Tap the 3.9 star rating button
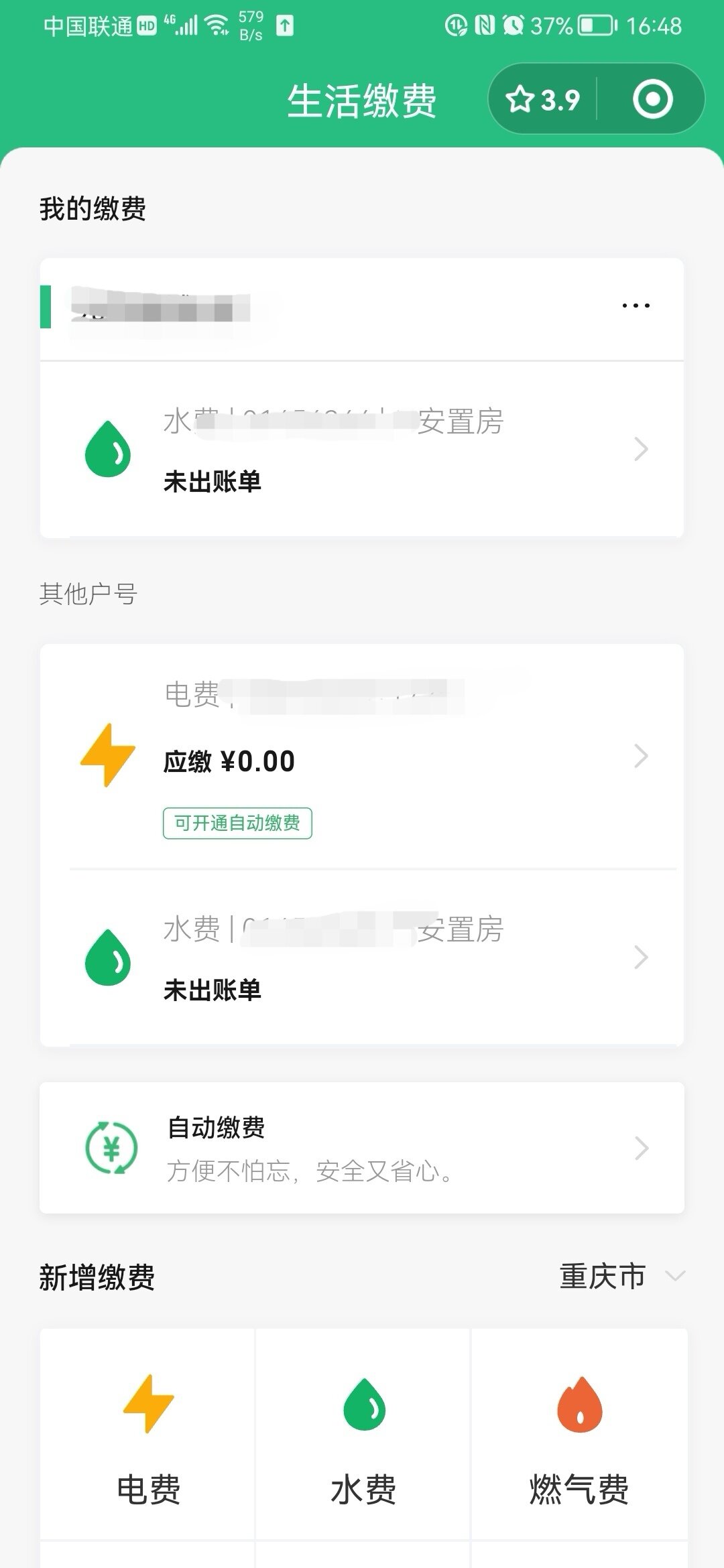Image resolution: width=724 pixels, height=1568 pixels. [542, 100]
